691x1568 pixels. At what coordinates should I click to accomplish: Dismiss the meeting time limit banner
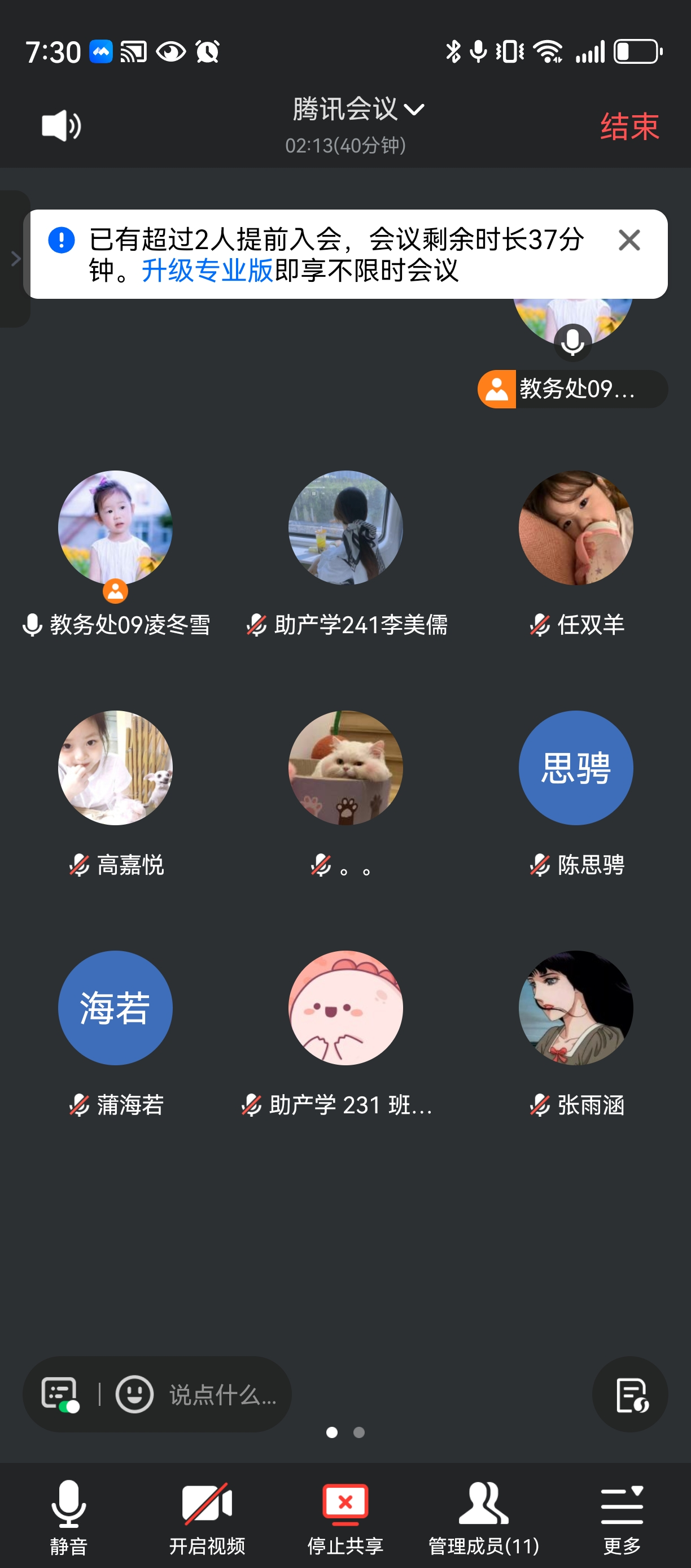pos(629,241)
